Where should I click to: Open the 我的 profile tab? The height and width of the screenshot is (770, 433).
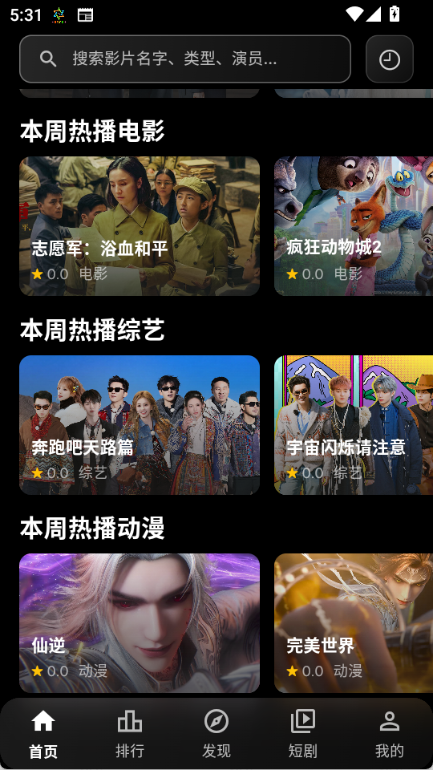point(389,734)
